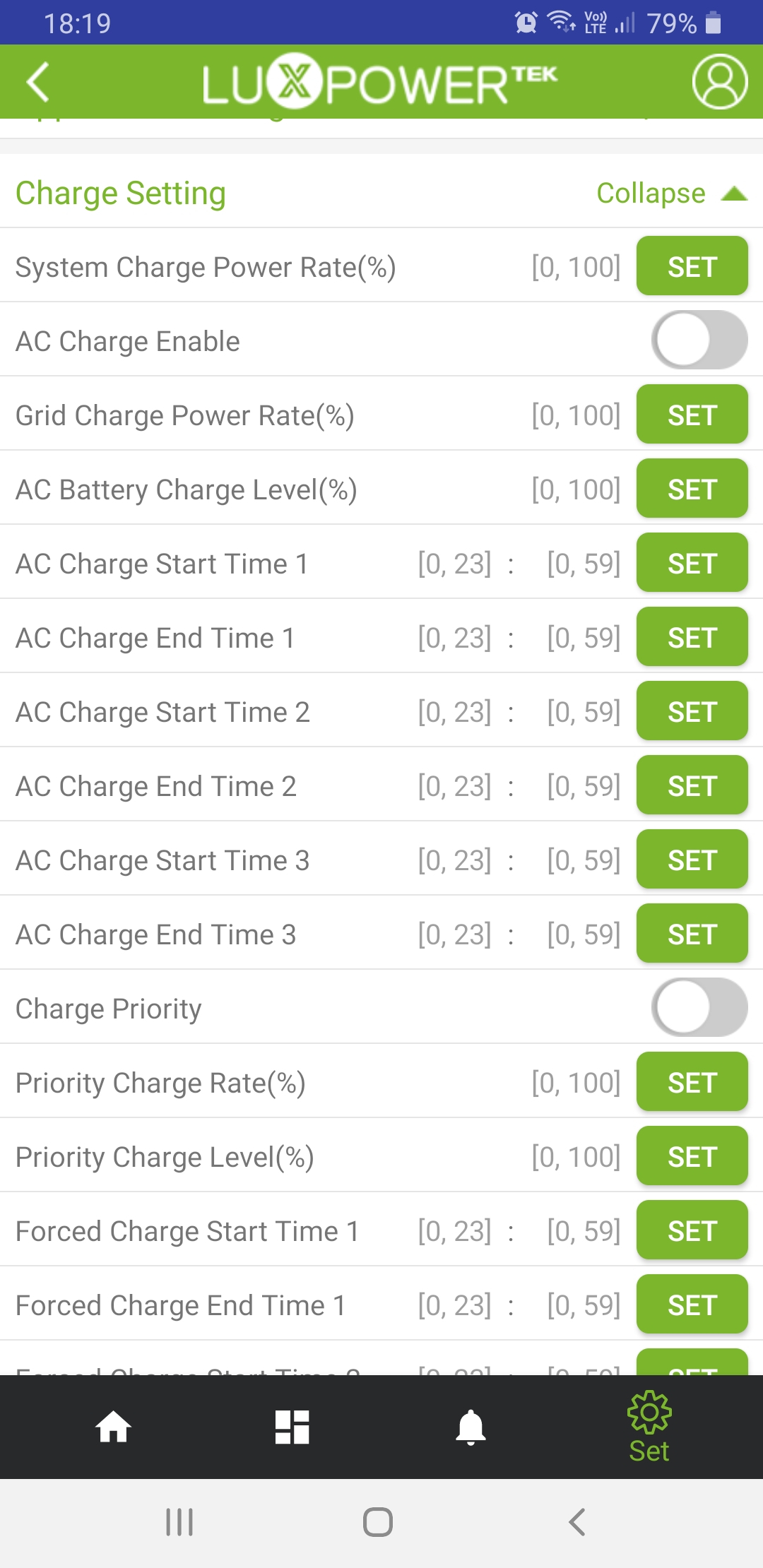Viewport: 763px width, 1568px height.
Task: Set AC Charge End Time 1
Action: pyautogui.click(x=692, y=636)
